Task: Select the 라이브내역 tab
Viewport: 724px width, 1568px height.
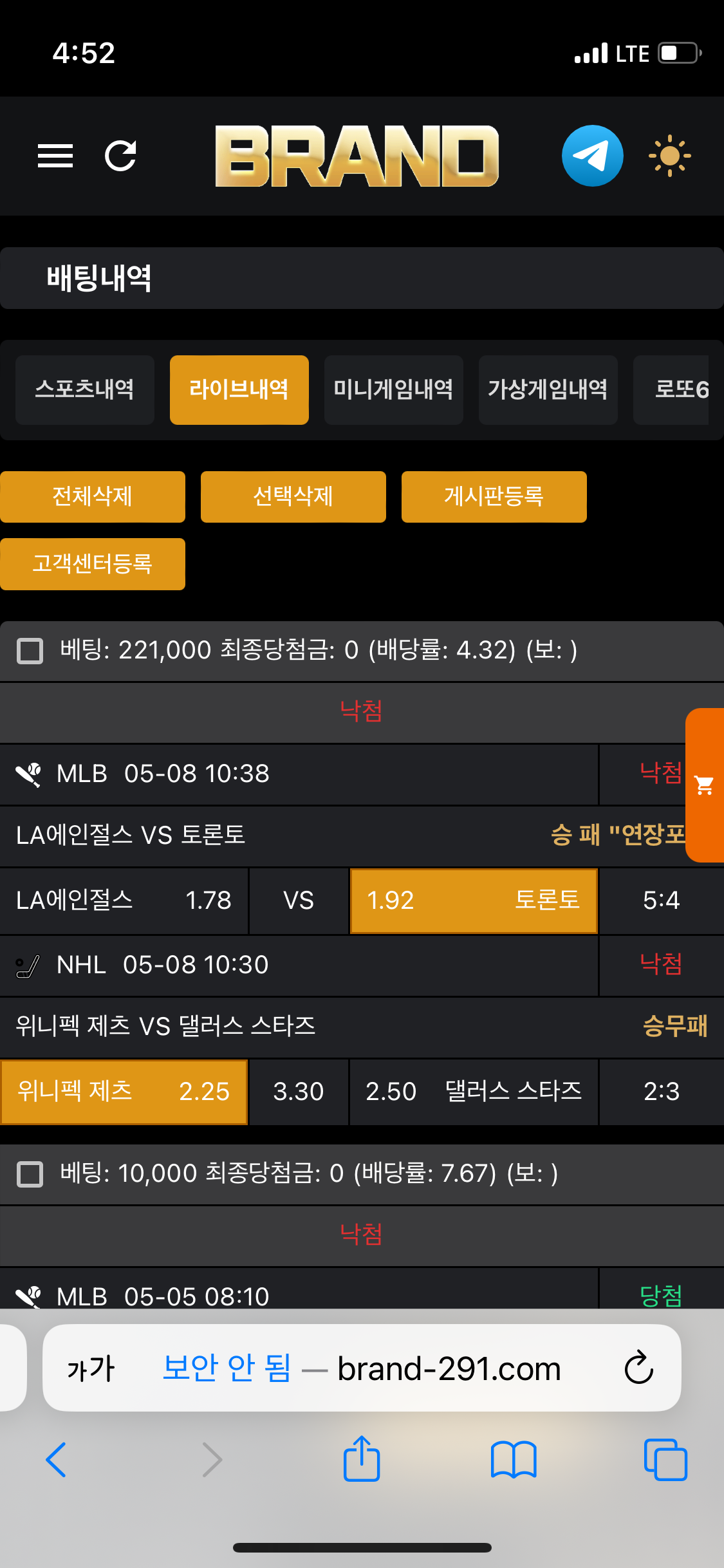Action: (x=239, y=389)
